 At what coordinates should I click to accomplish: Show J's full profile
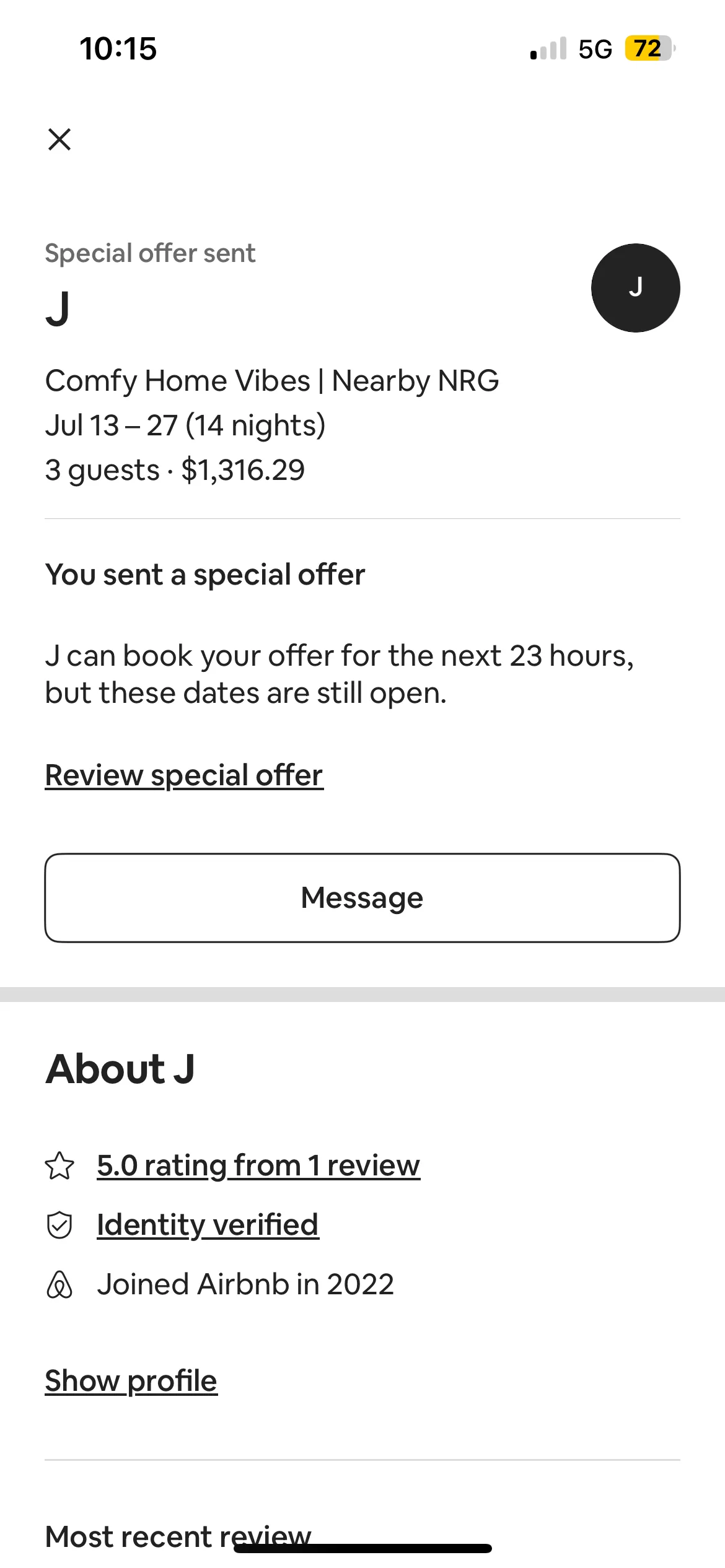click(131, 1381)
